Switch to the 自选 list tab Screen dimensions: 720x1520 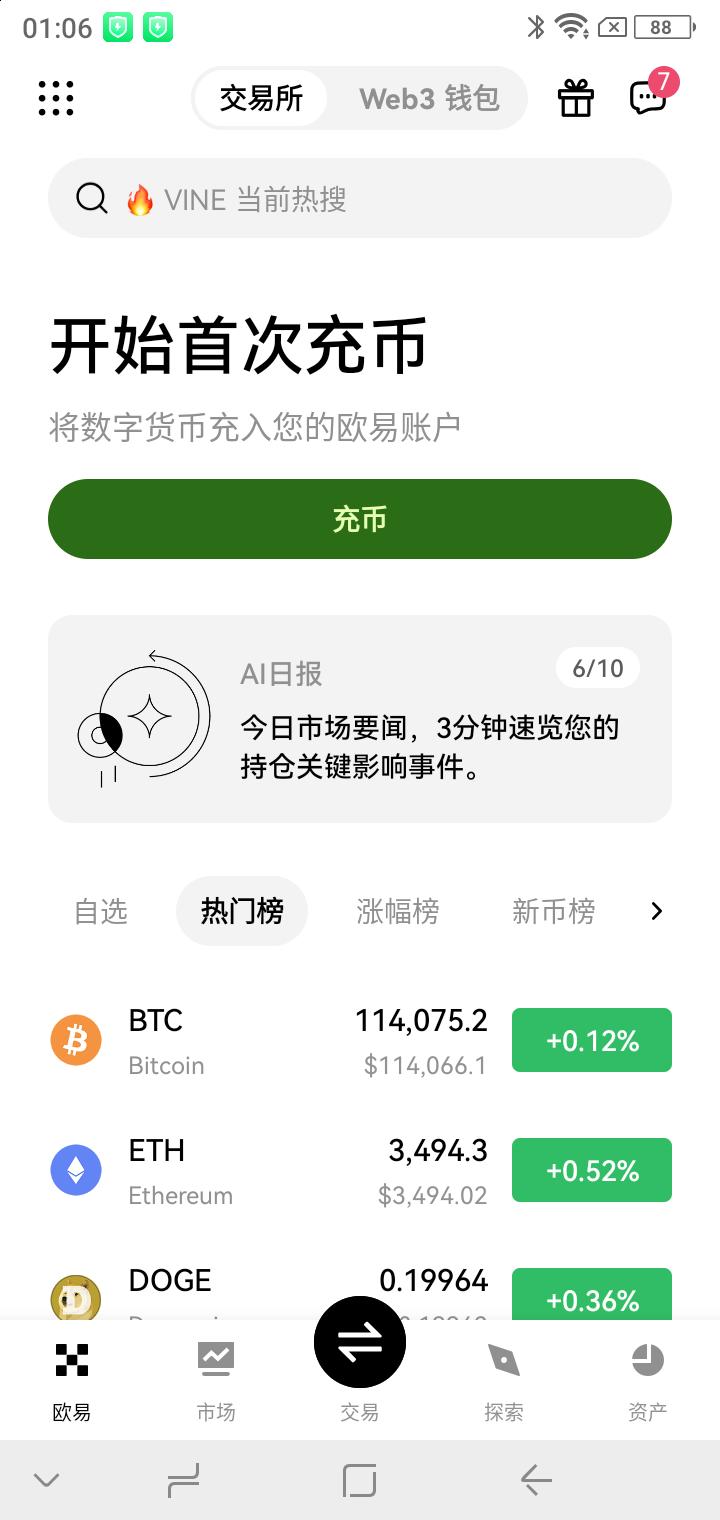pyautogui.click(x=101, y=911)
